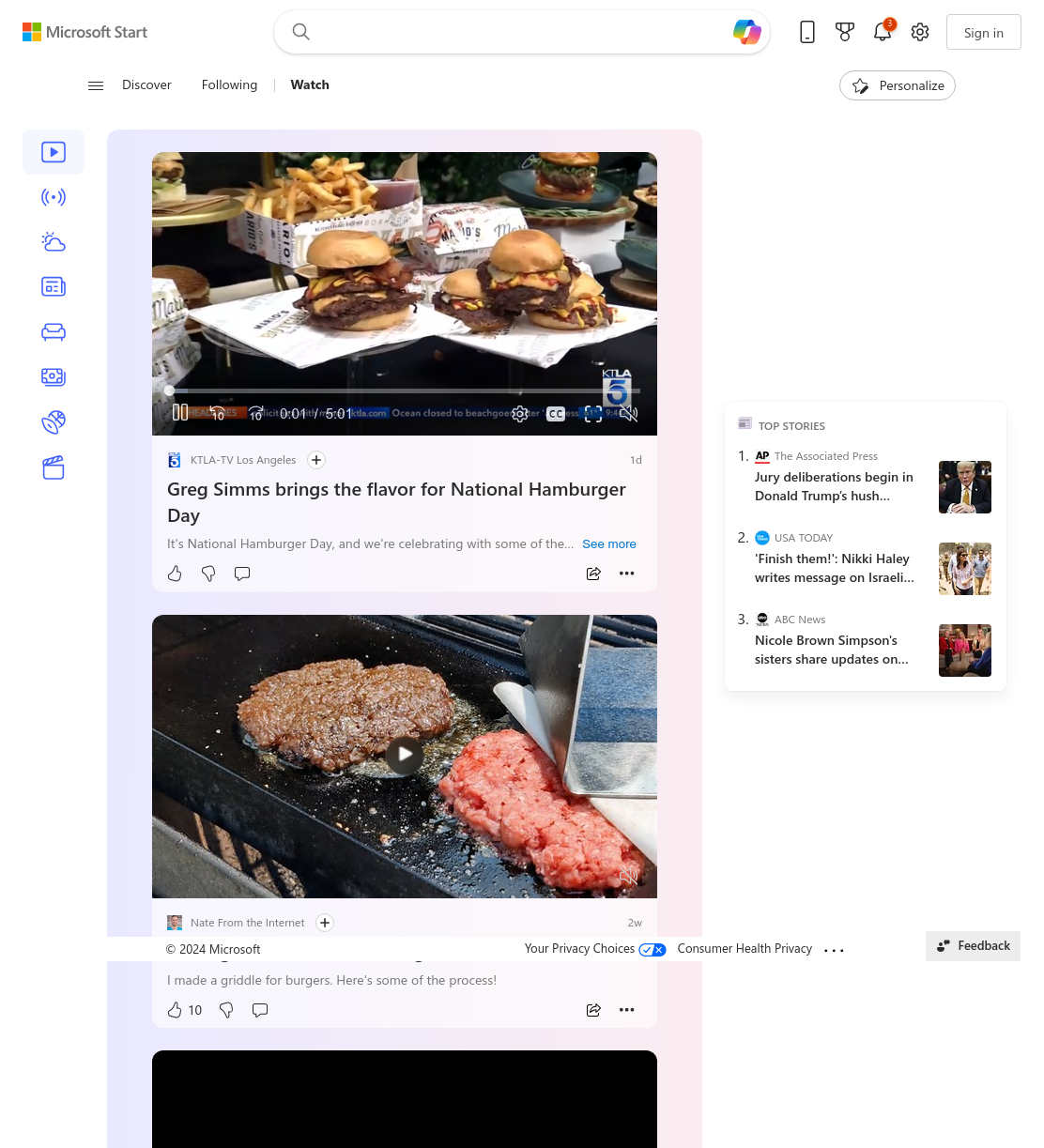Viewport: 1044px width, 1148px height.
Task: Toggle closed captions on the video
Action: (x=556, y=414)
